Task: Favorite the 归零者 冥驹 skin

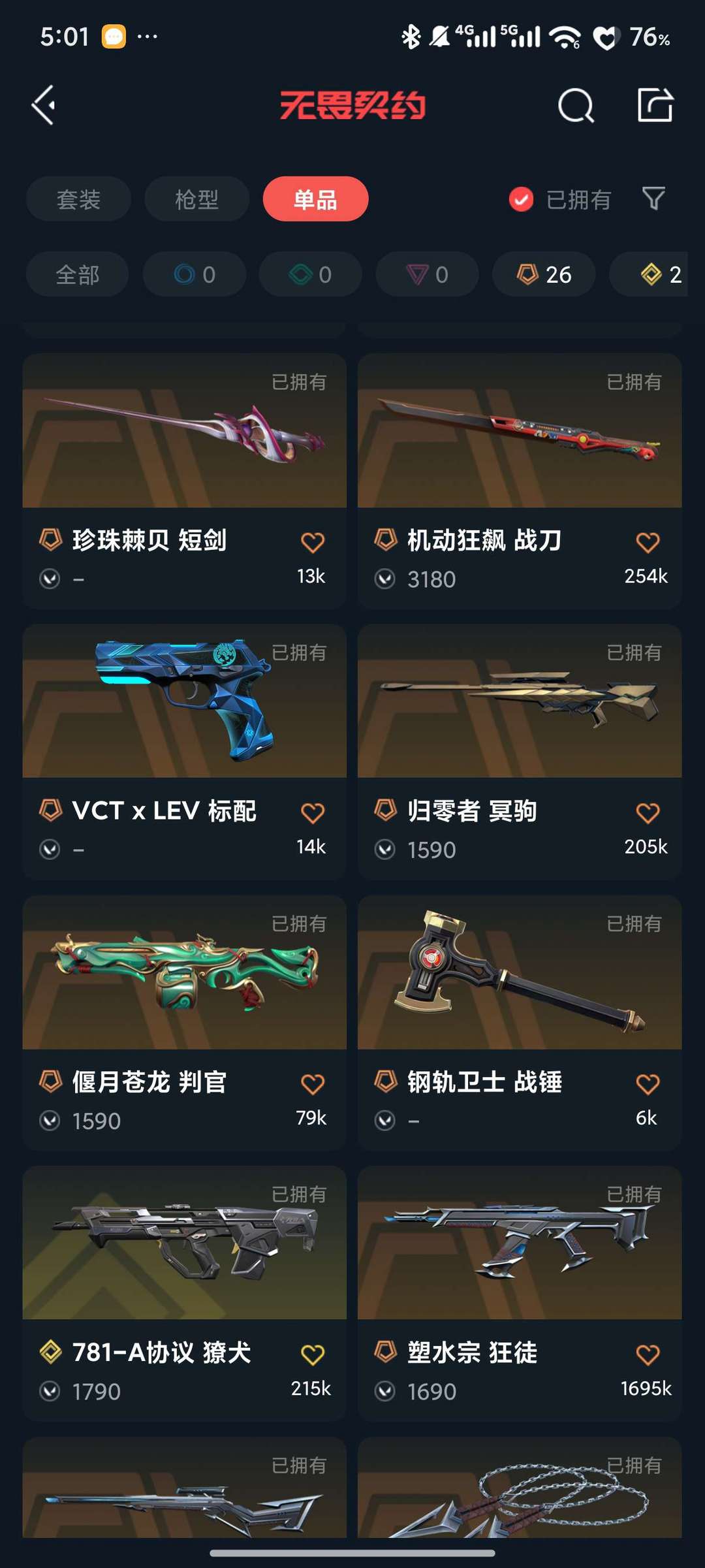Action: tap(648, 814)
